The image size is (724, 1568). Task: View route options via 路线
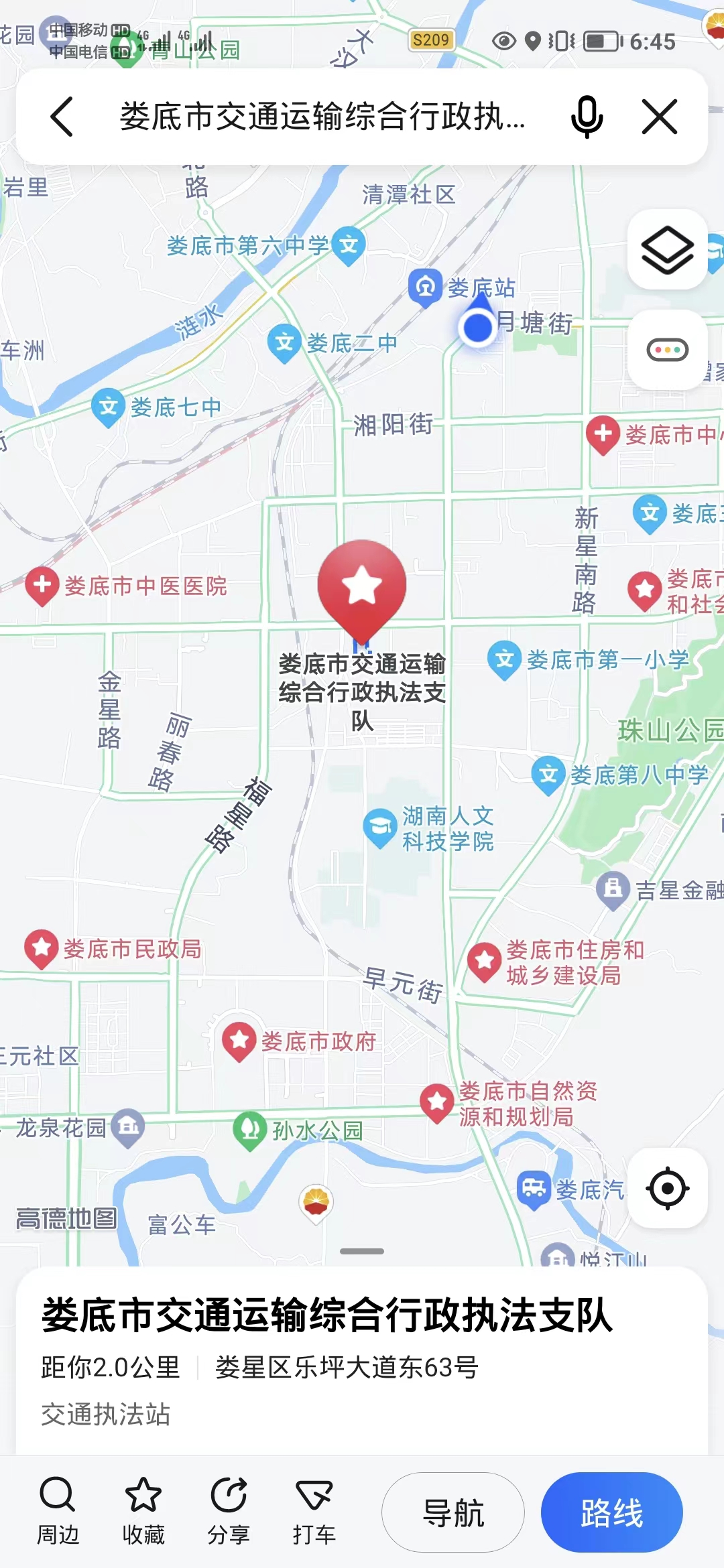point(611,1512)
